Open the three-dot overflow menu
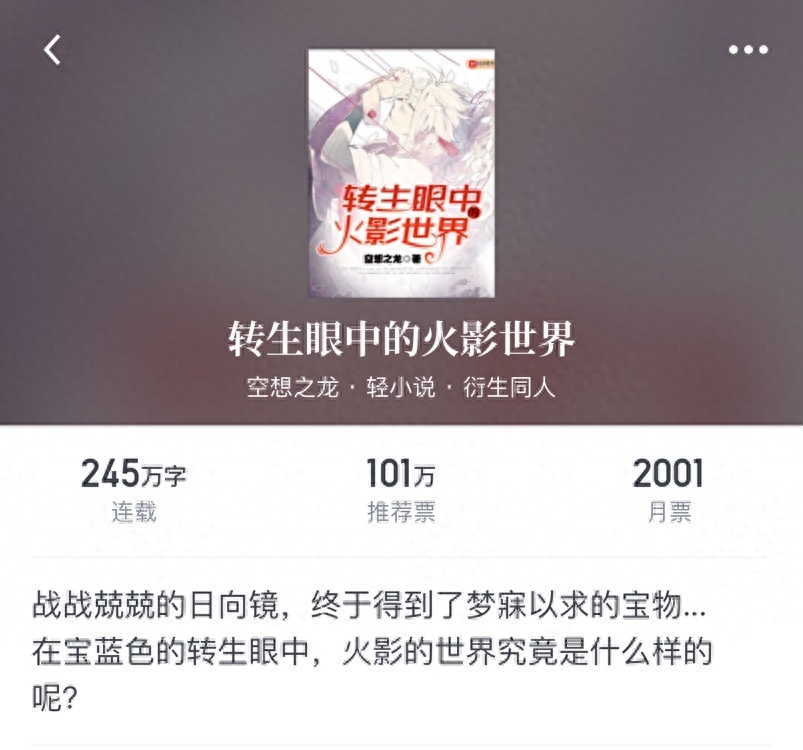Viewport: 803px width, 750px height. (747, 50)
